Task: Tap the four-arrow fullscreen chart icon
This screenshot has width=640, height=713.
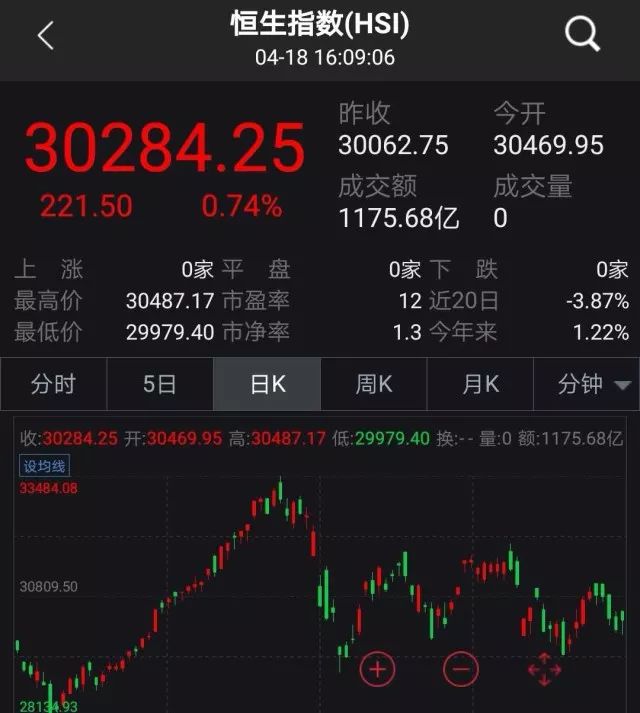Action: 544,669
